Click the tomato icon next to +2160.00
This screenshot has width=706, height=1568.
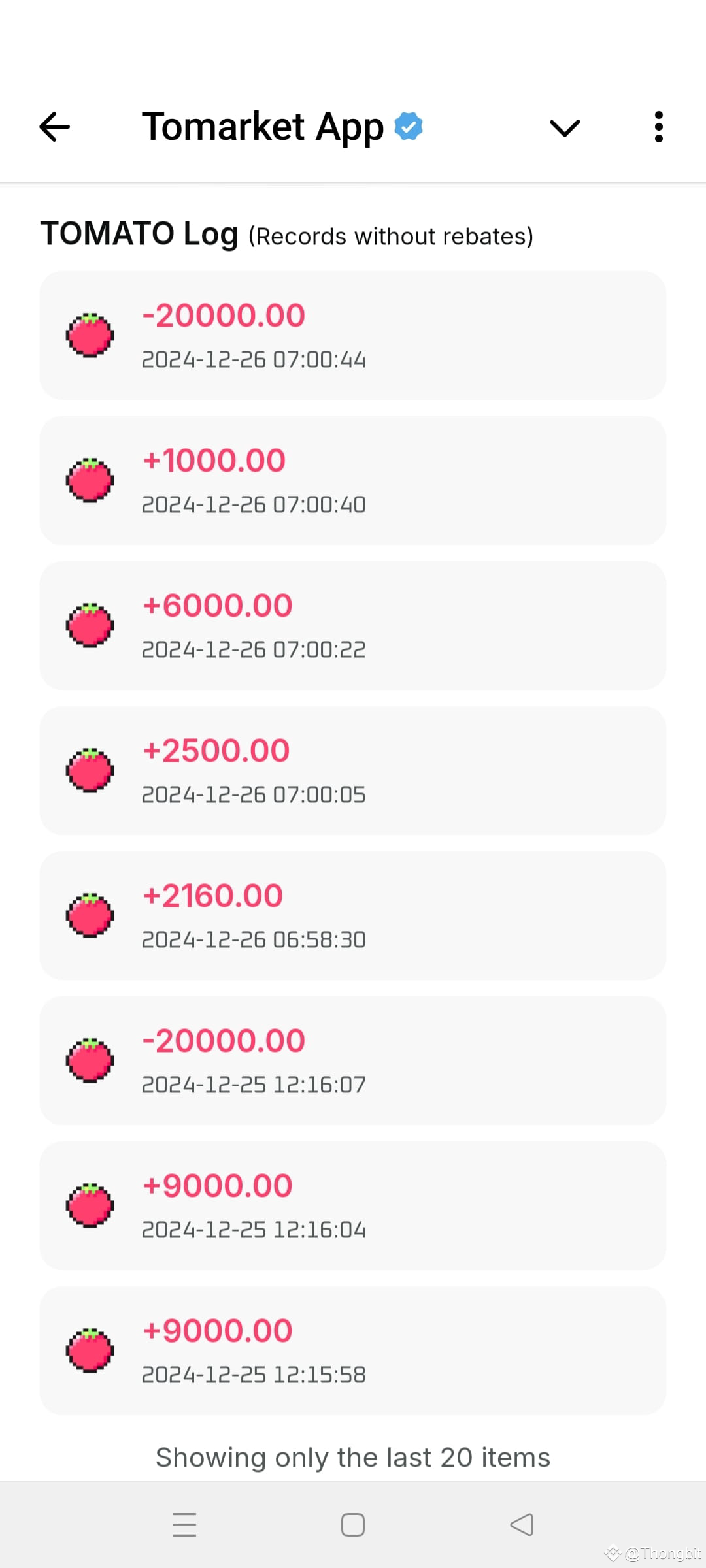90,916
